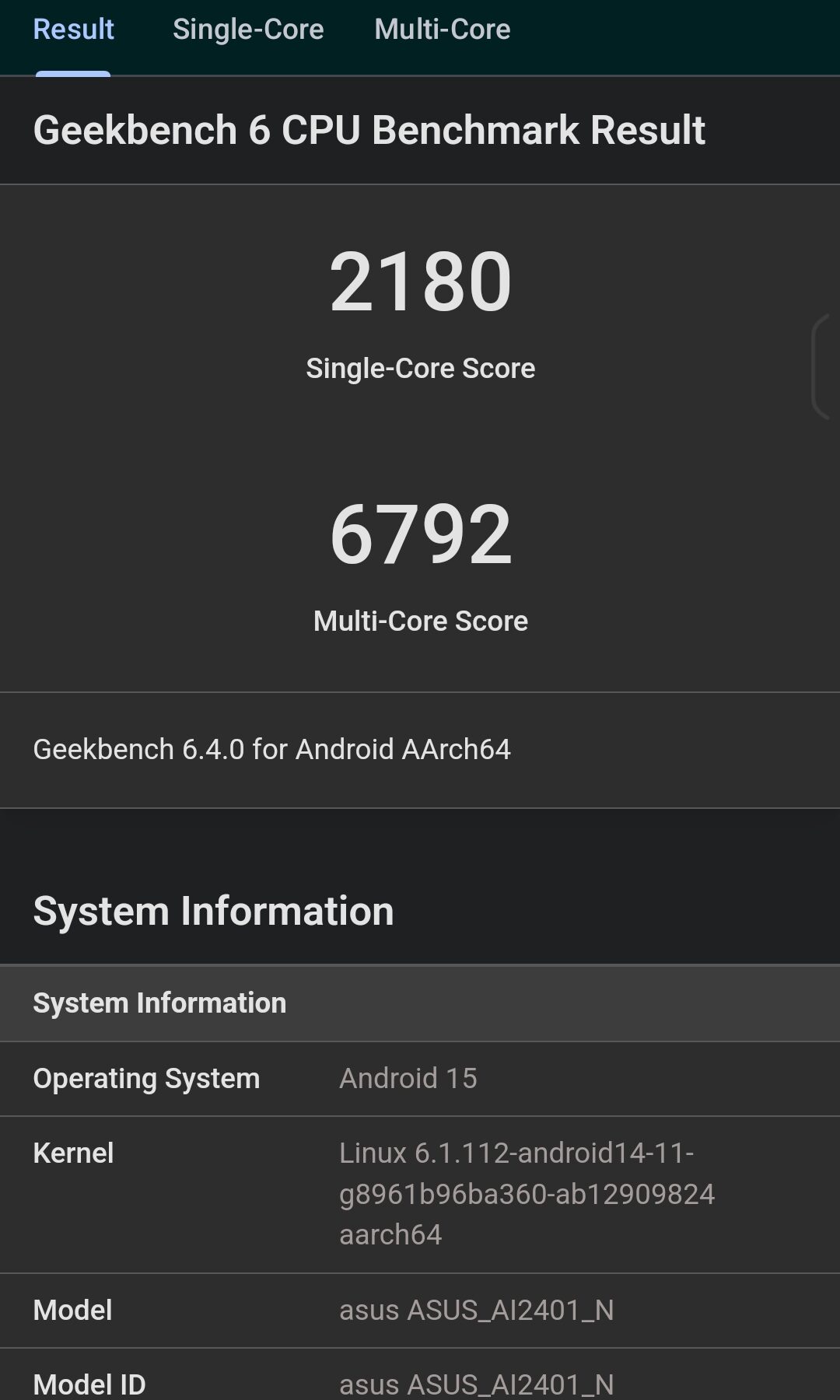Switch to the Multi-Core tab
Image resolution: width=840 pixels, height=1400 pixels.
pos(442,30)
